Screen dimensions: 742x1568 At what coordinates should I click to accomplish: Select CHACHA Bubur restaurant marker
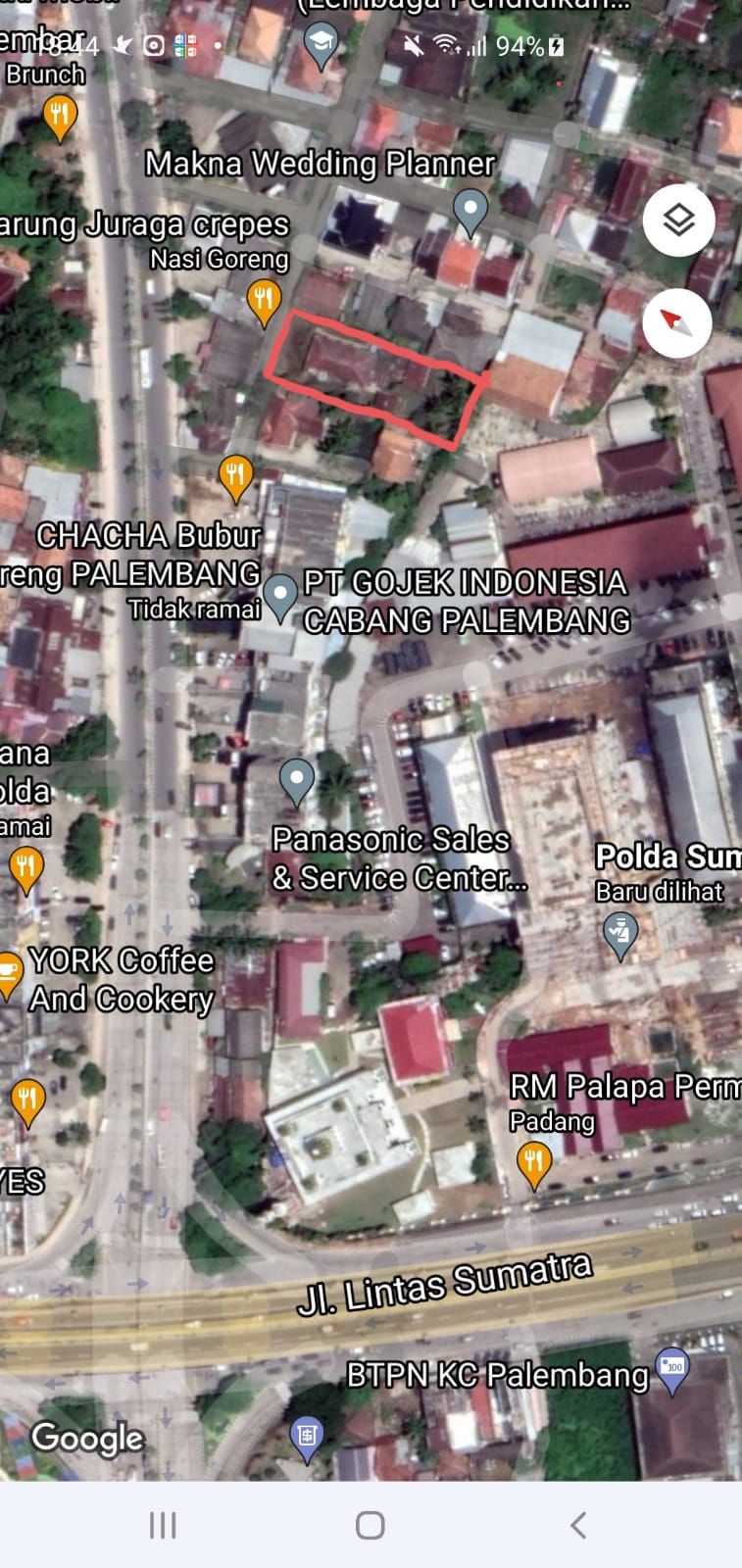[235, 478]
